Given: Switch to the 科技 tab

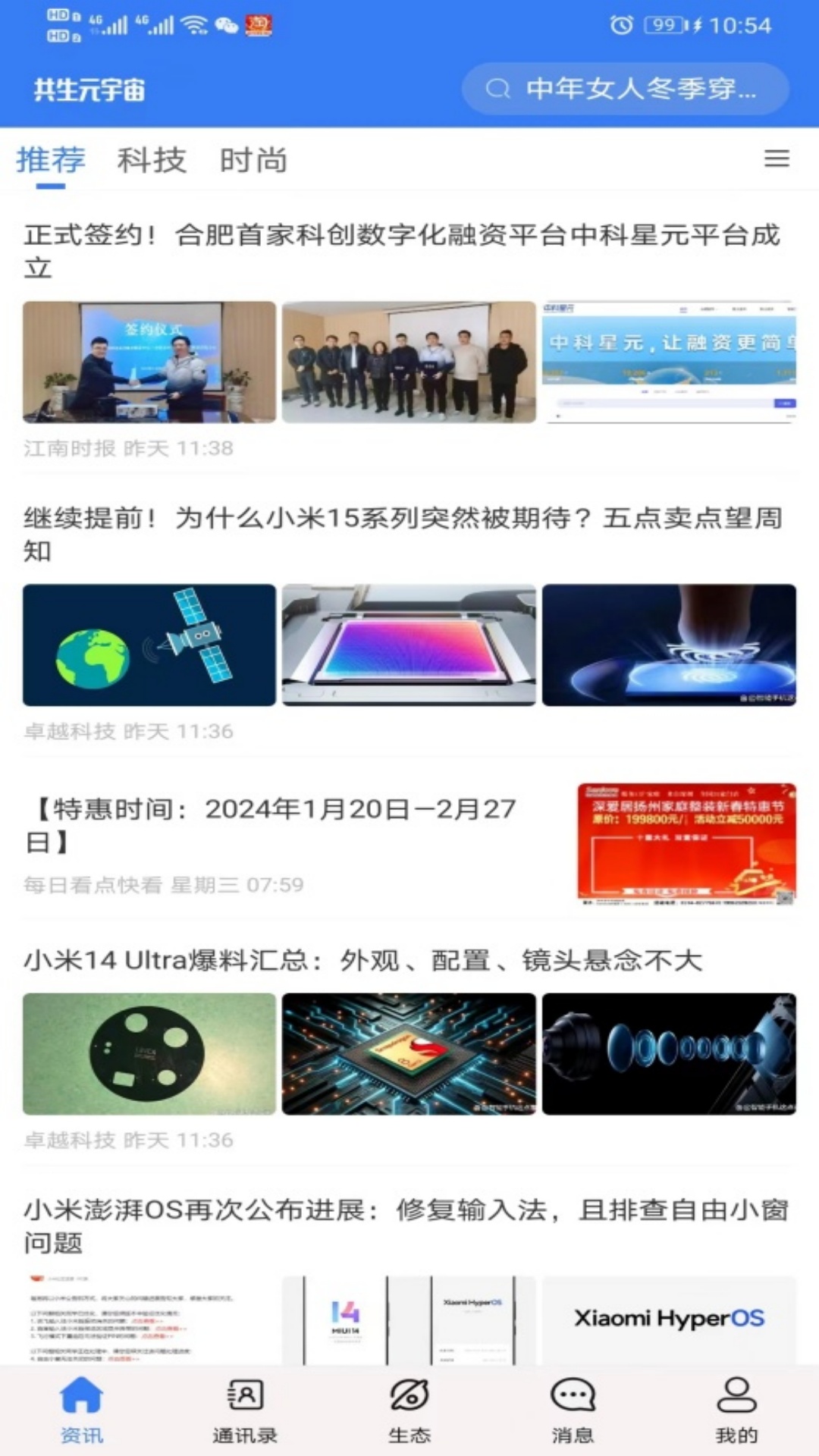Looking at the screenshot, I should tap(152, 159).
